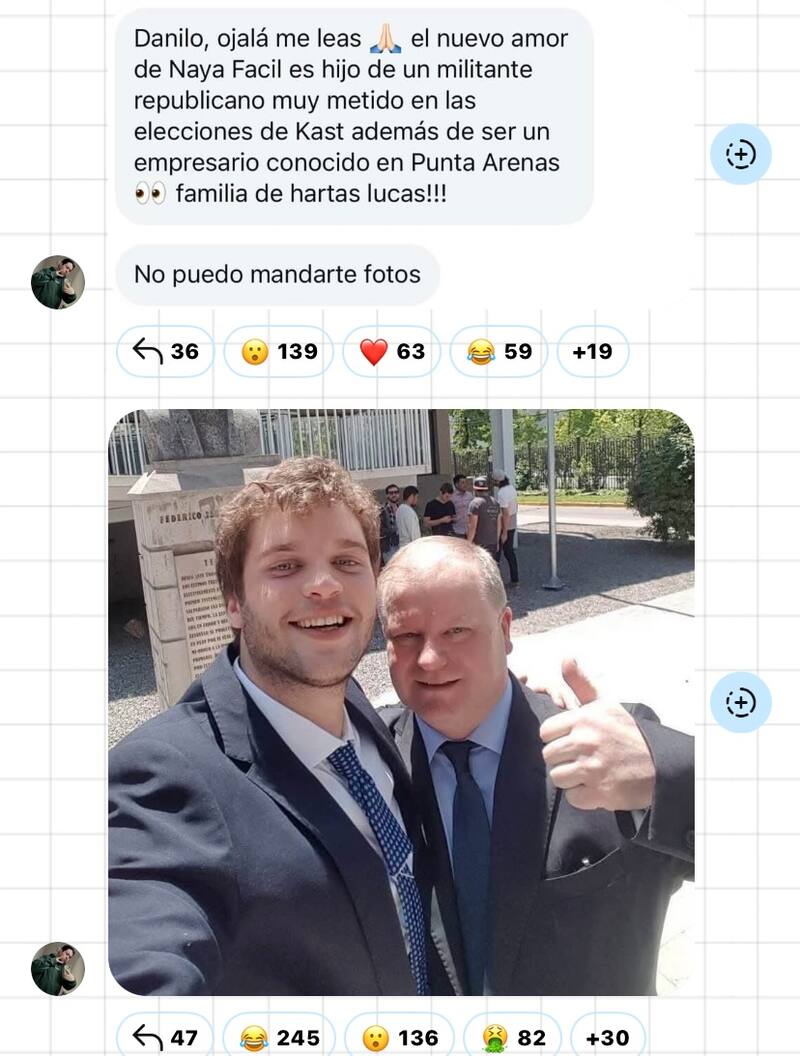Show the +19 more reactions
This screenshot has width=800, height=1056.
(593, 351)
